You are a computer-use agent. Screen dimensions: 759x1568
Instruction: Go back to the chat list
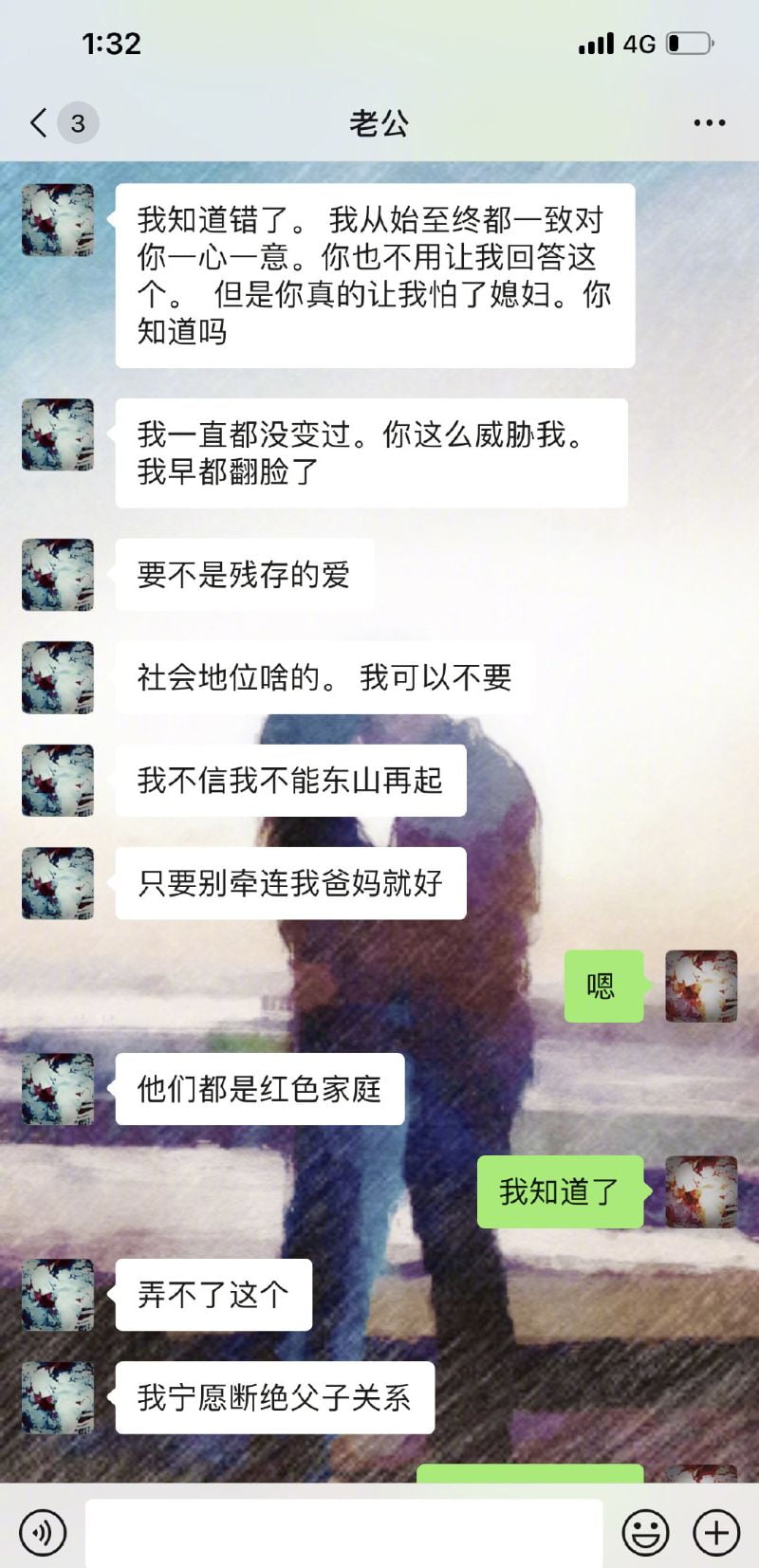click(x=40, y=123)
